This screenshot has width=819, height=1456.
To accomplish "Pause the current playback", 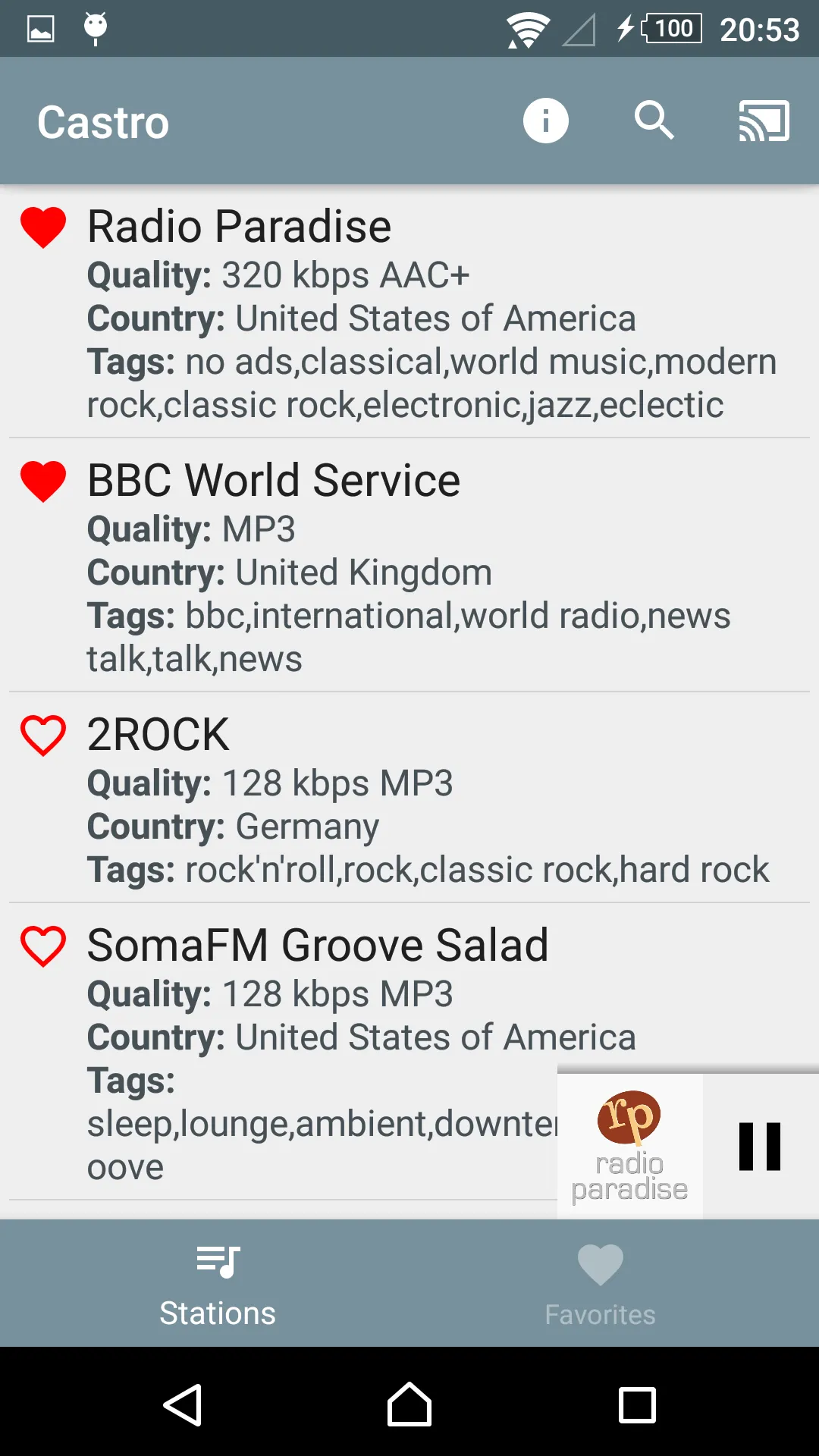I will pos(760,1147).
